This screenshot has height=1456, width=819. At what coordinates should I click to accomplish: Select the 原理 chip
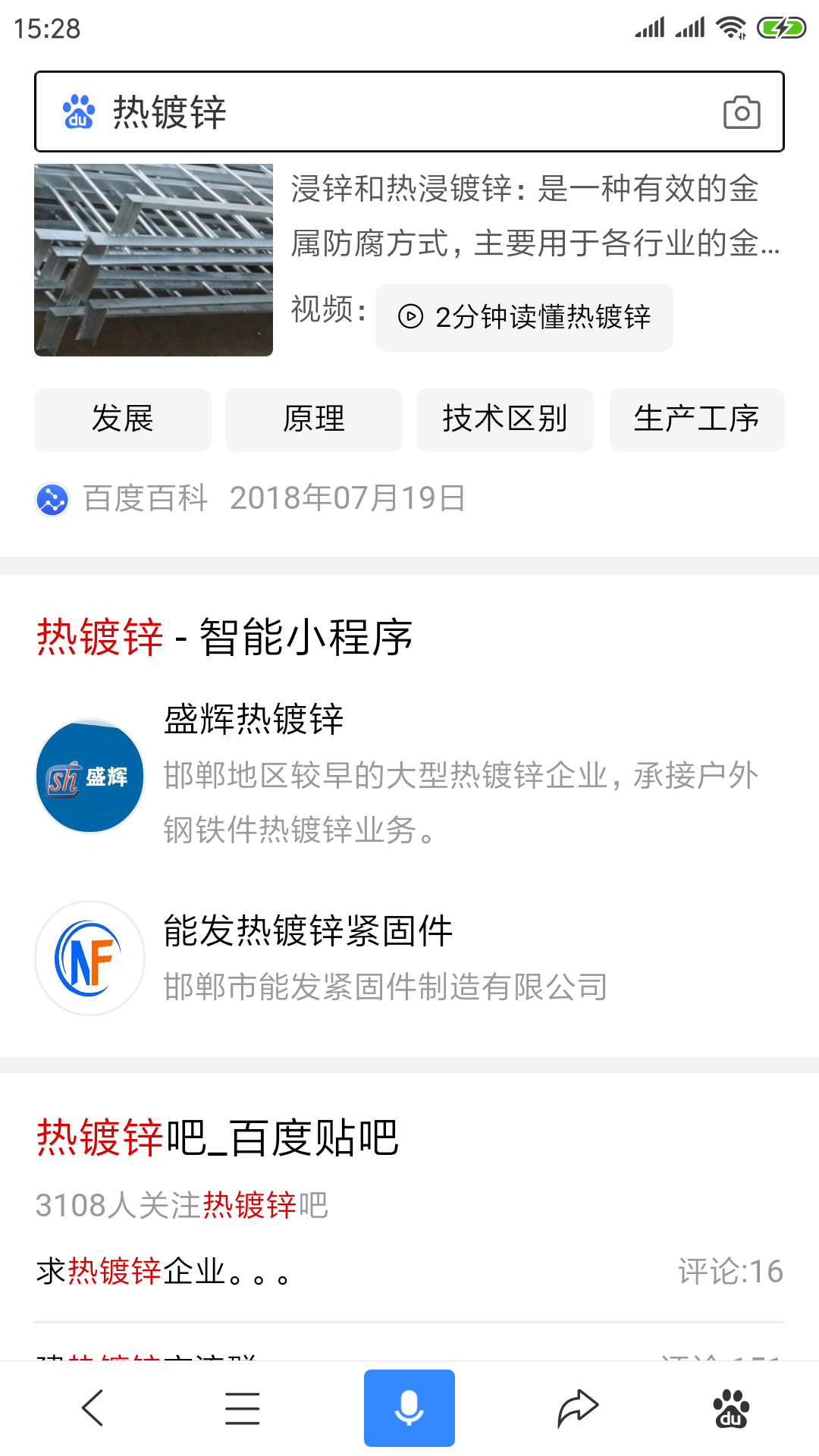(314, 419)
